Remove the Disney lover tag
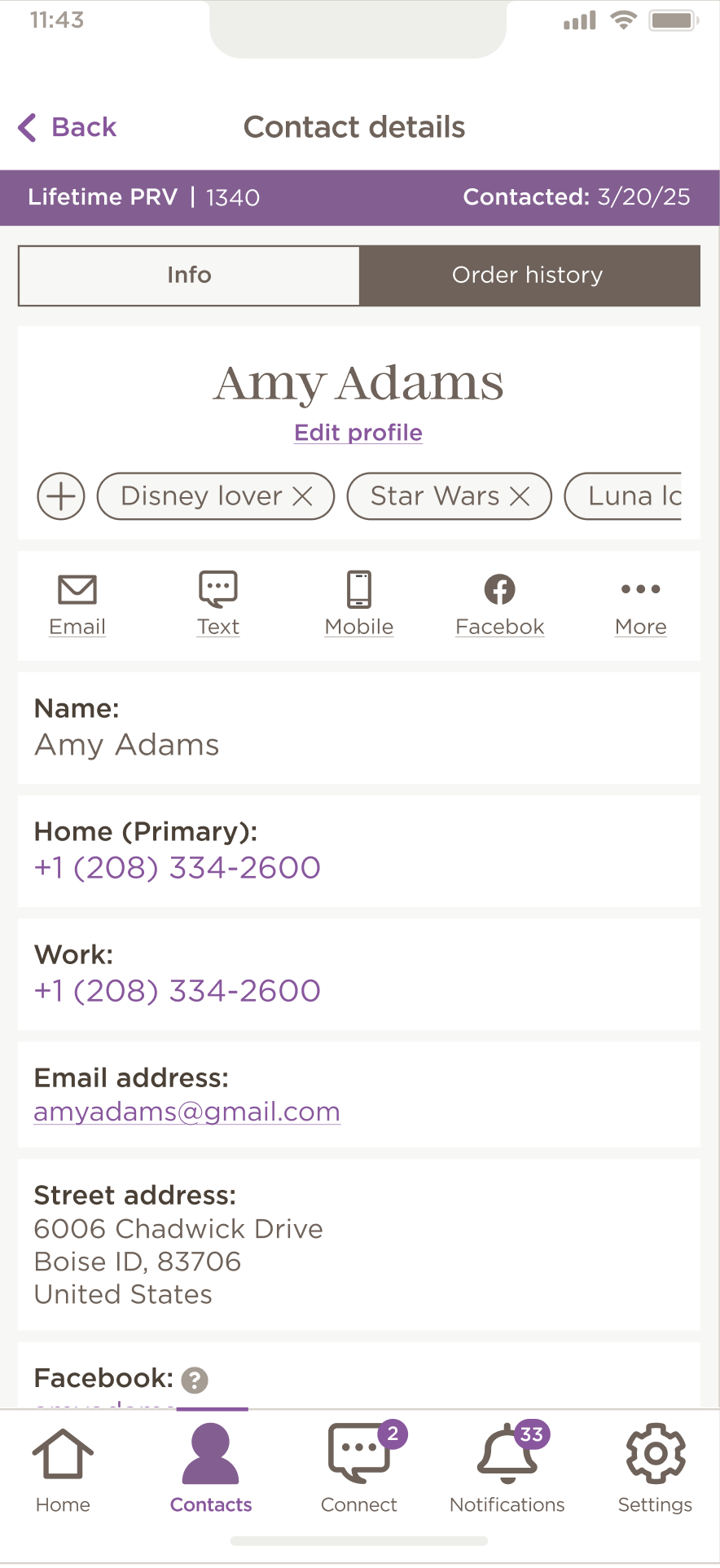Viewport: 720px width, 1568px height. [x=303, y=496]
